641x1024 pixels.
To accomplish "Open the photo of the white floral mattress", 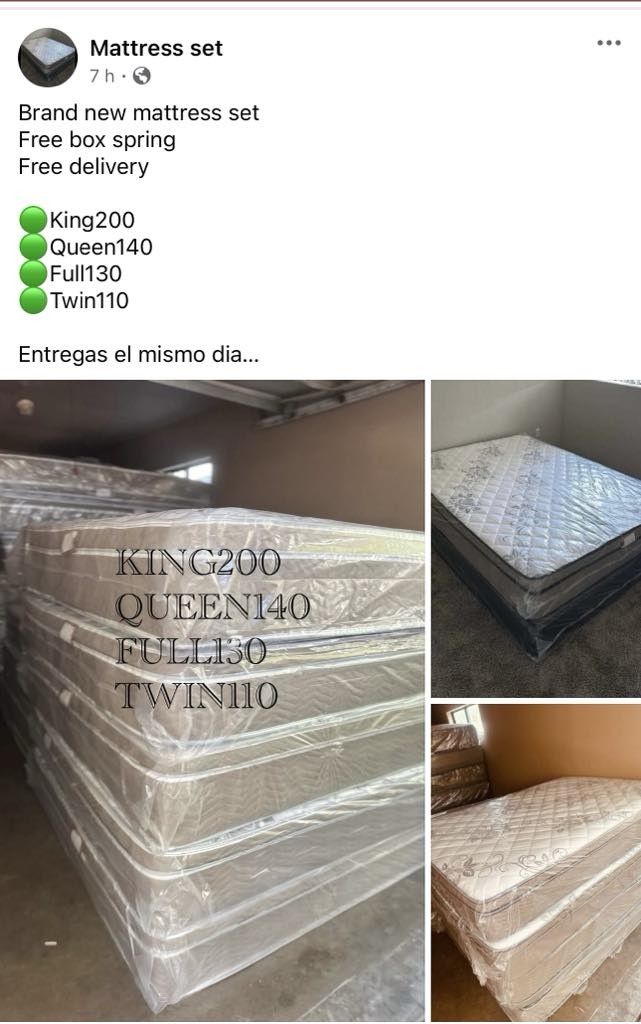I will pos(535,860).
